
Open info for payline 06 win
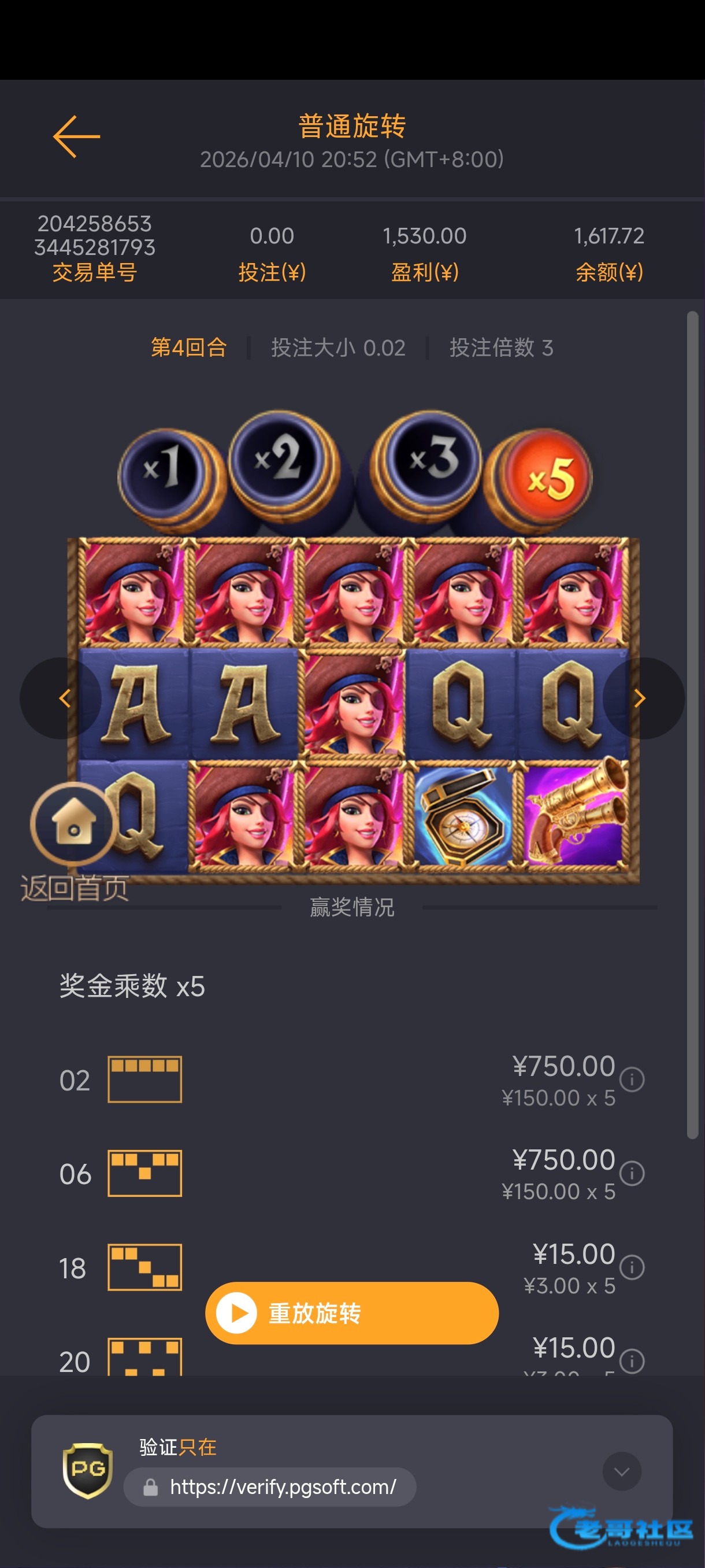click(632, 1173)
